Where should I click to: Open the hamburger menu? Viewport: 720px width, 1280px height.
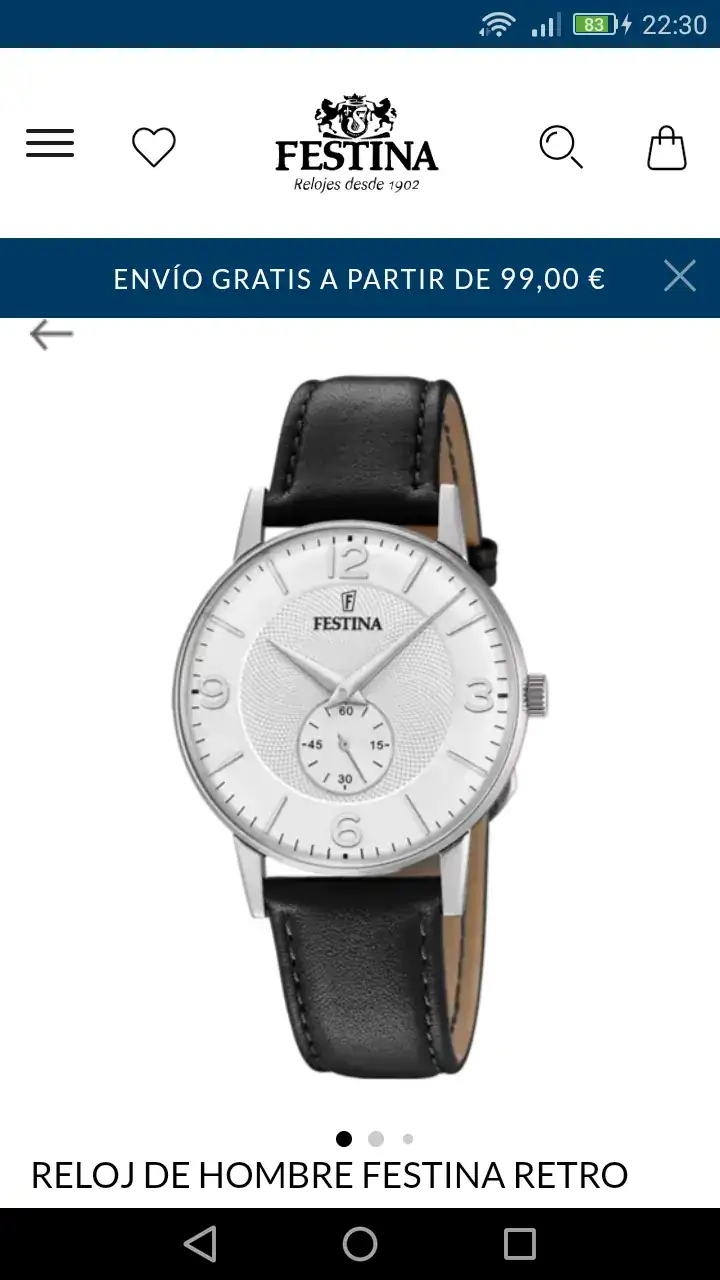click(50, 144)
